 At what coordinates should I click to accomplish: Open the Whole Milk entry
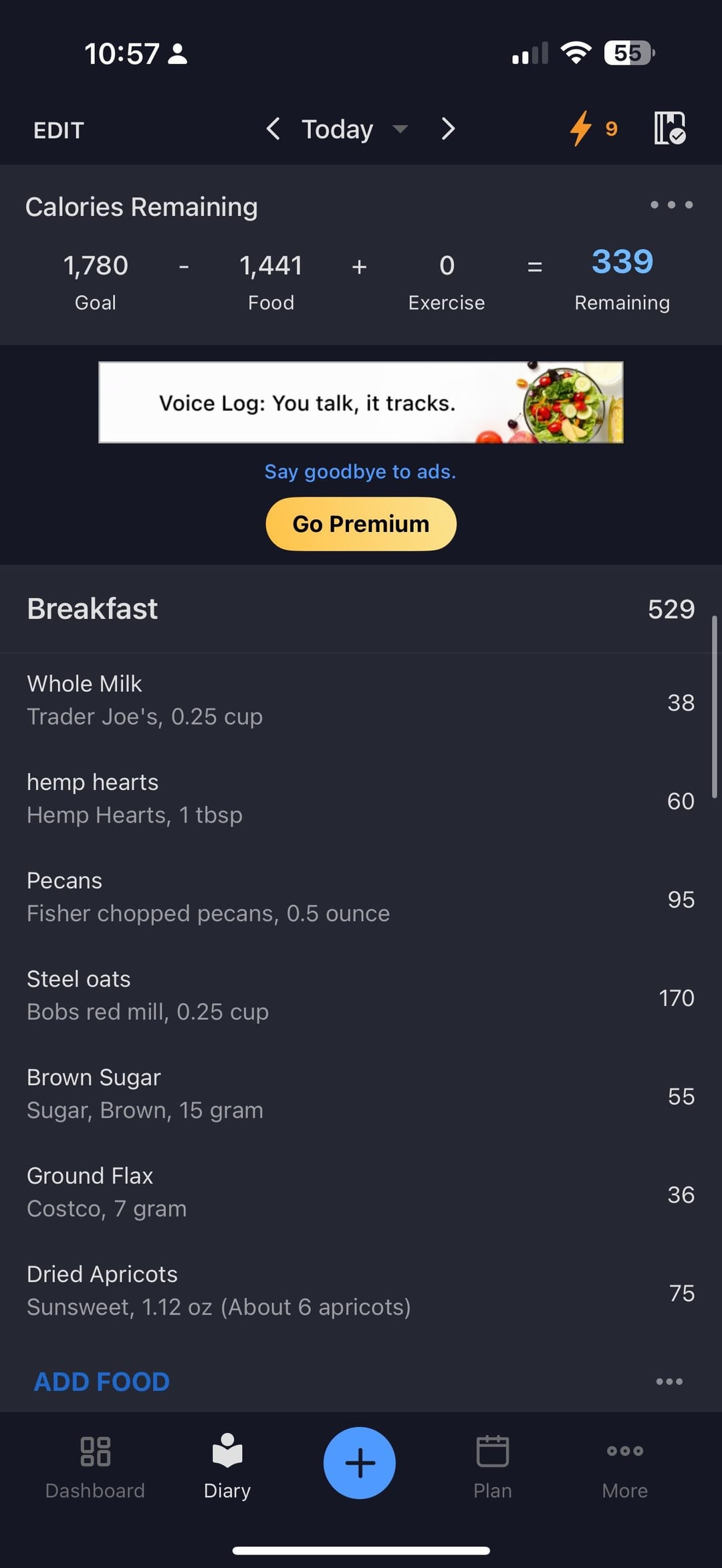click(x=361, y=700)
